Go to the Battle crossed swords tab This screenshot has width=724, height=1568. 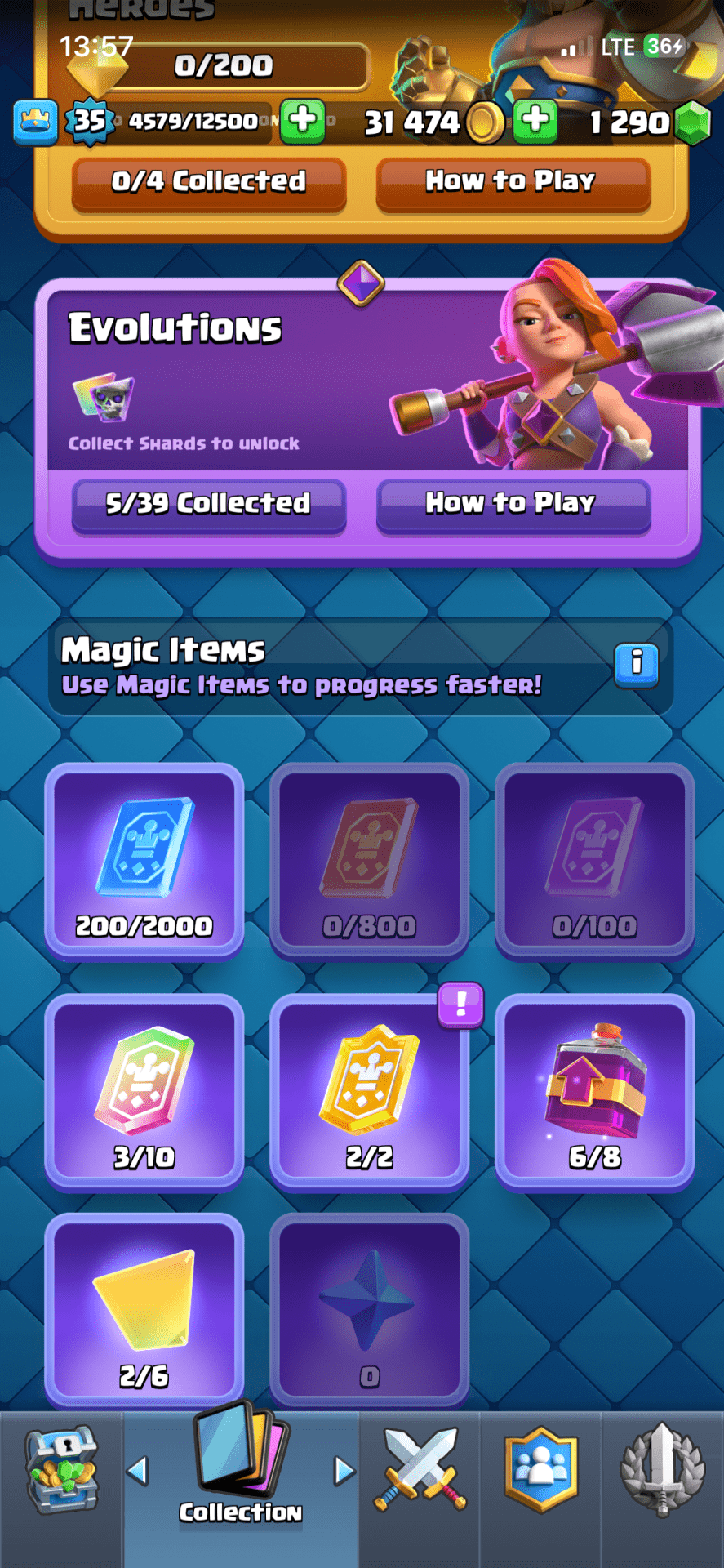tap(420, 1470)
